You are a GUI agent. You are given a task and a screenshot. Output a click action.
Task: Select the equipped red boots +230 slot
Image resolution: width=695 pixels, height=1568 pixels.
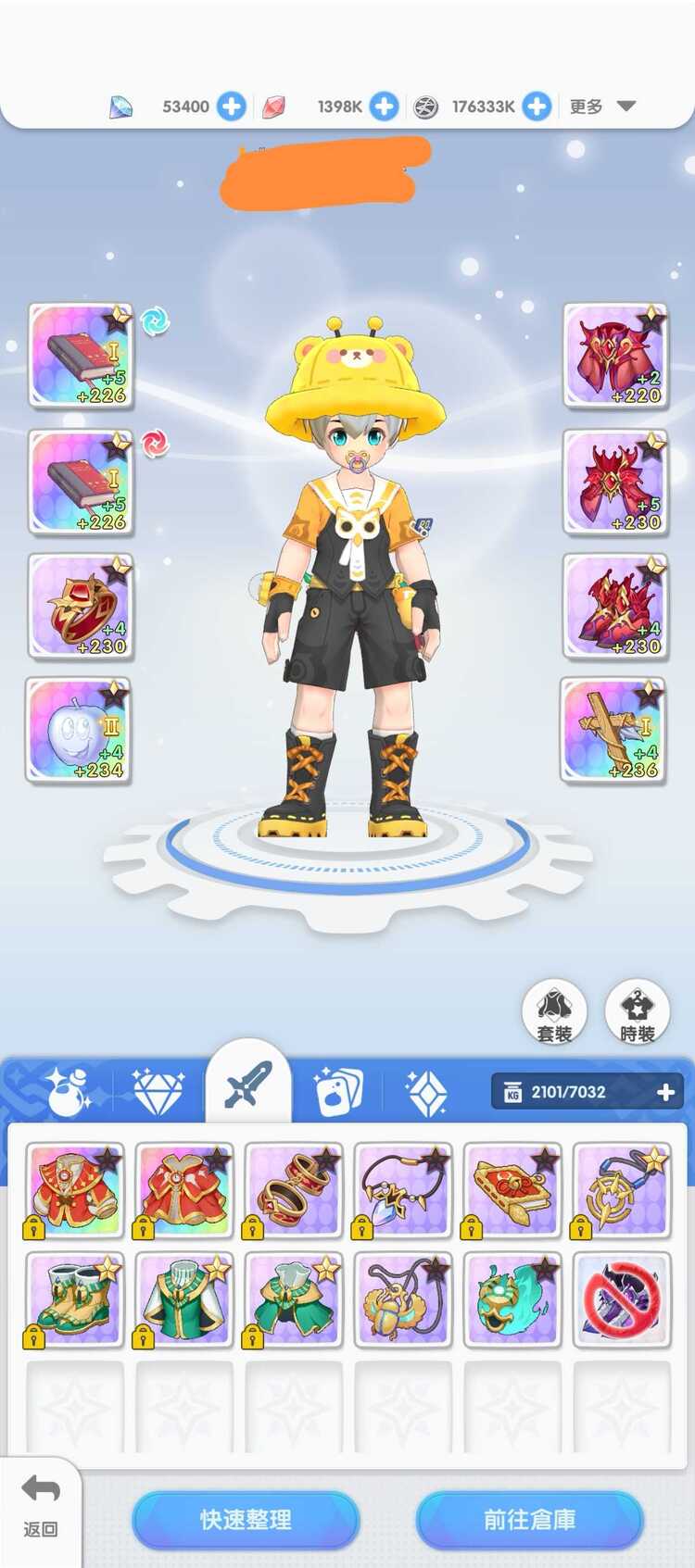(615, 606)
